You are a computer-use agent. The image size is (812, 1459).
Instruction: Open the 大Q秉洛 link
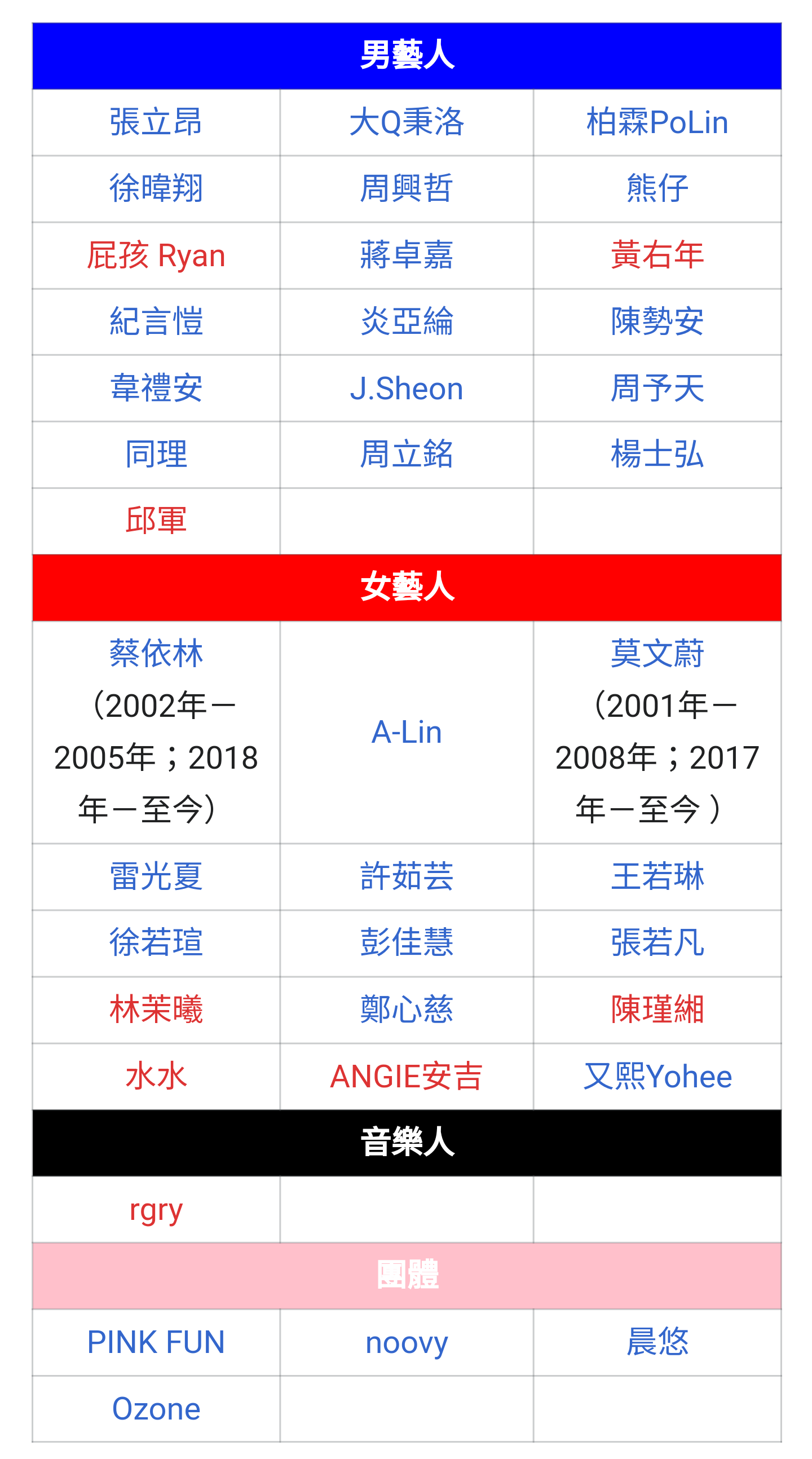[406, 122]
